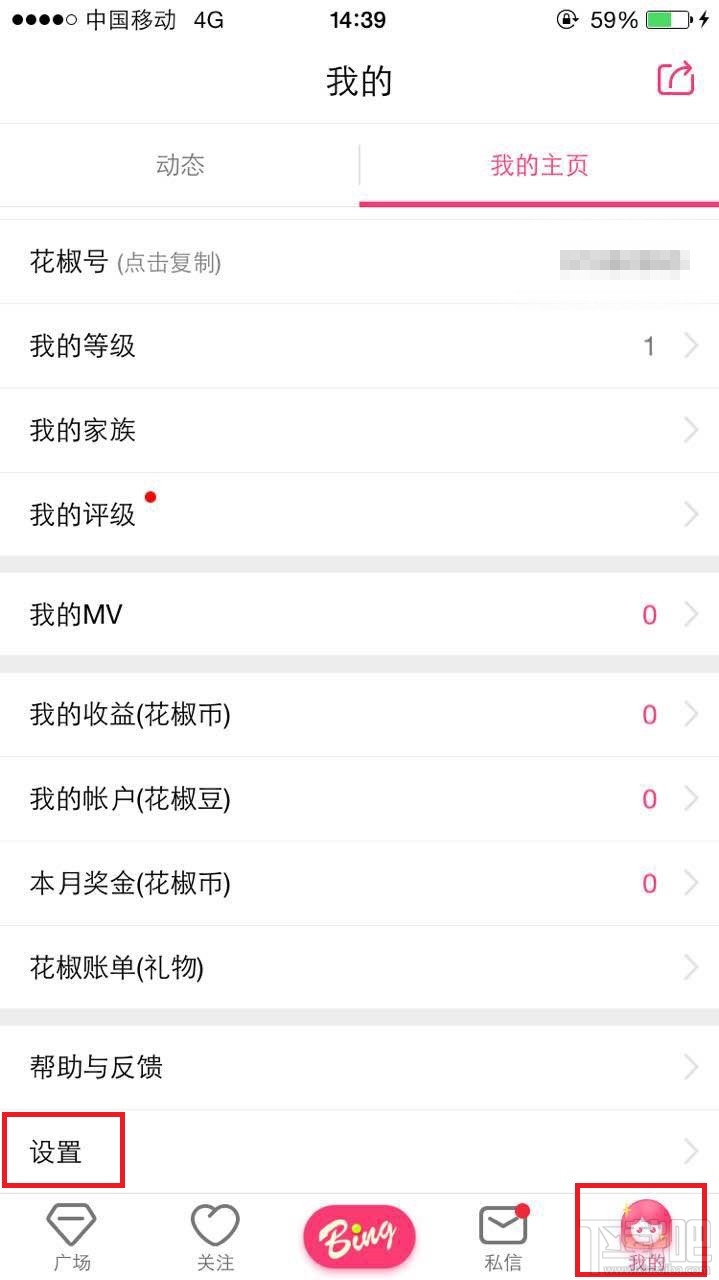
Task: Open 设置 settings row
Action: pyautogui.click(x=359, y=1152)
